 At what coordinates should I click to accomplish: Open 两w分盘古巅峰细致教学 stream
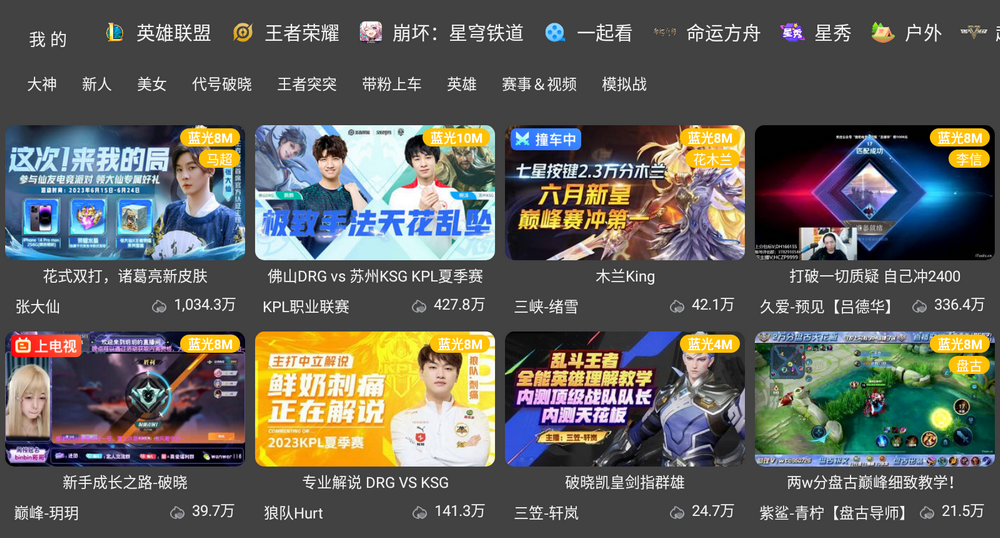875,399
